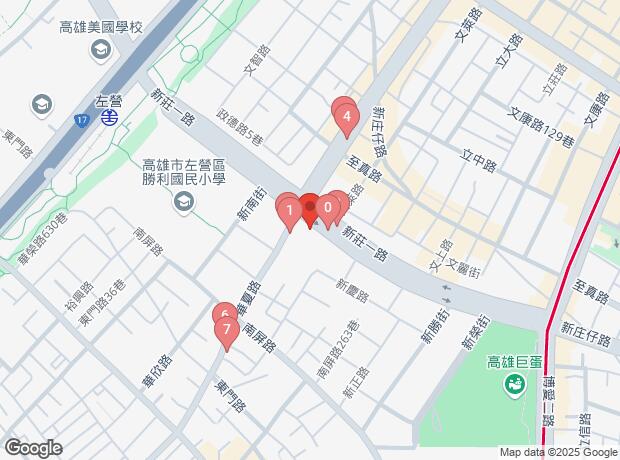Image resolution: width=620 pixels, height=460 pixels.
Task: Open the 勝利國民小學 school marker
Action: pos(182,203)
